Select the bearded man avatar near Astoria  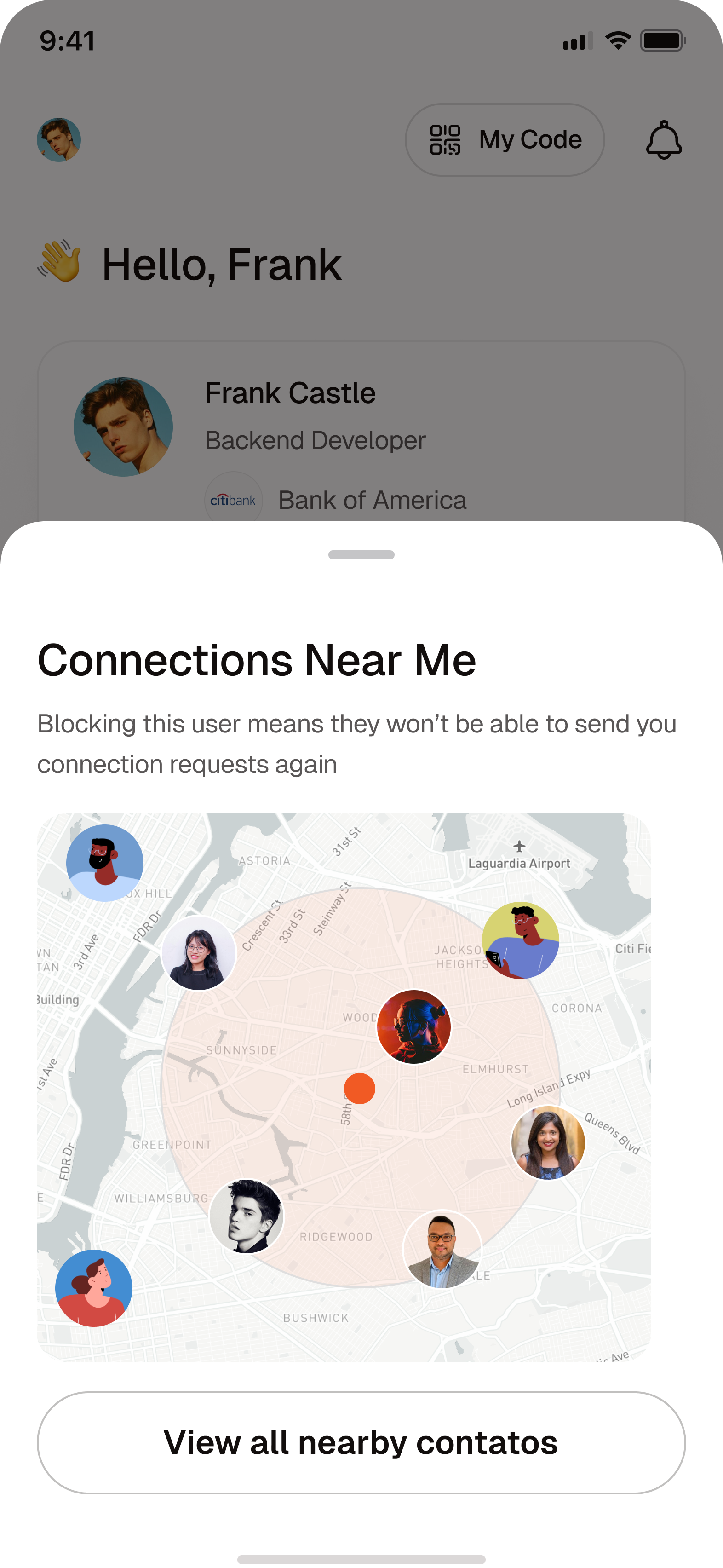click(x=105, y=863)
